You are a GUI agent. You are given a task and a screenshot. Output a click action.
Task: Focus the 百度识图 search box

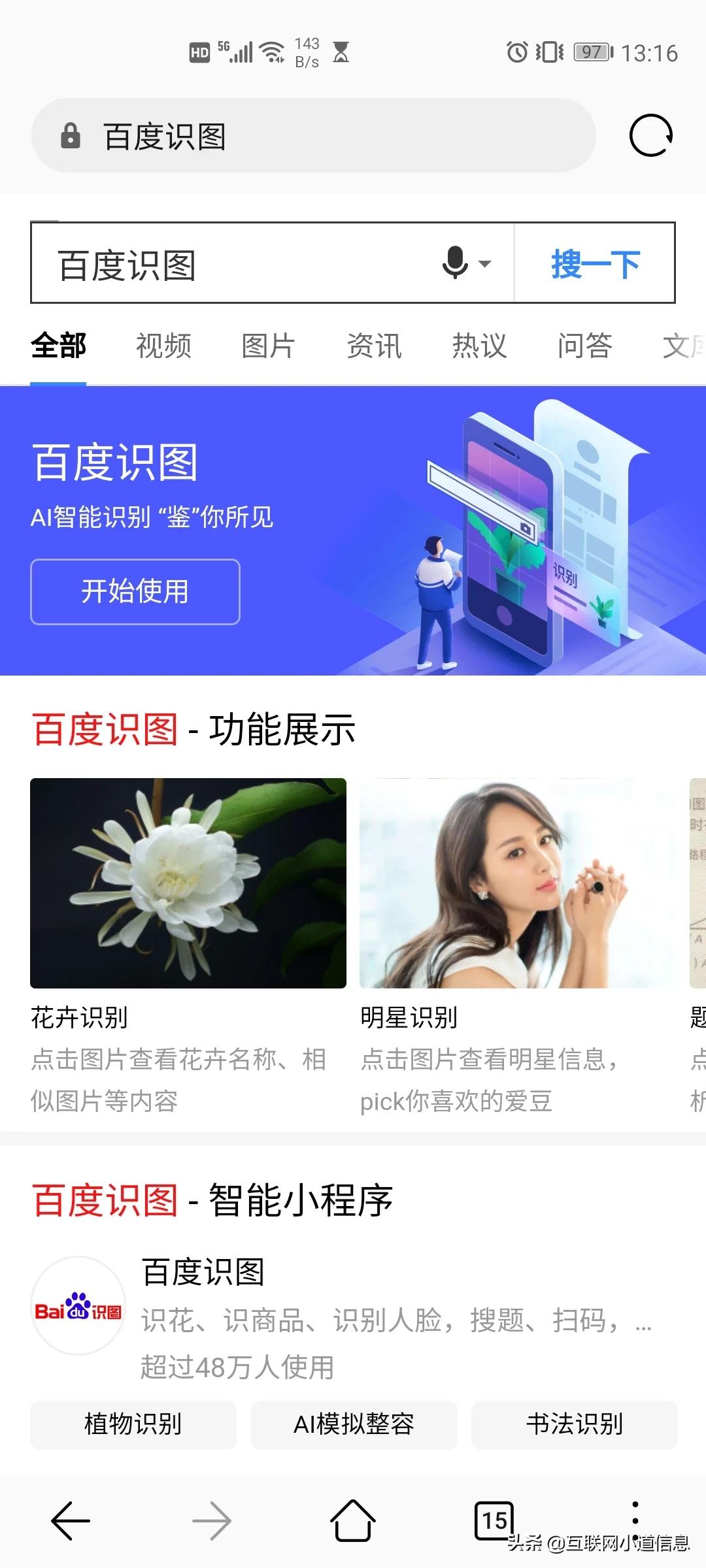(x=235, y=264)
